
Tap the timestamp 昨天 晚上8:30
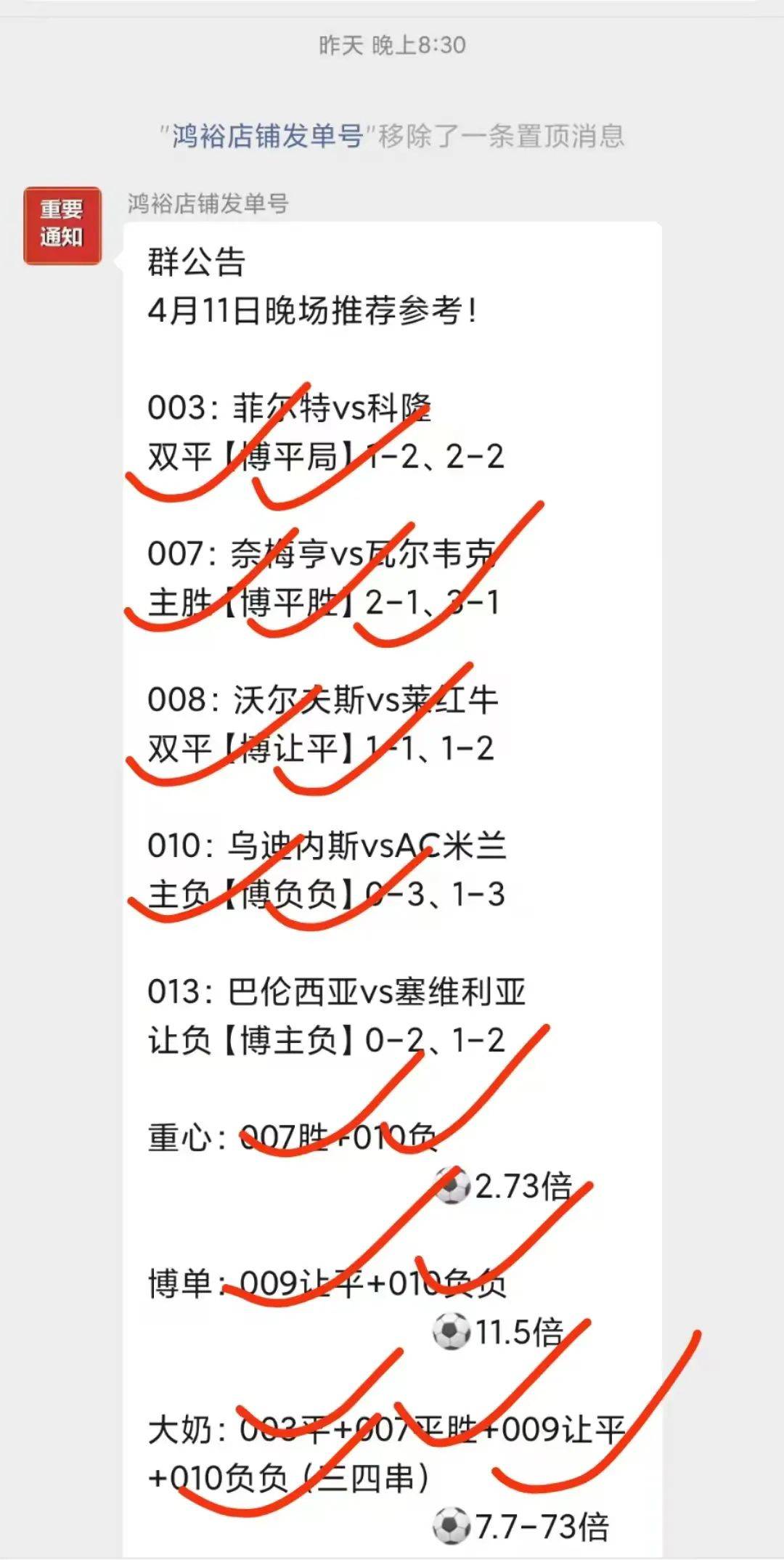392,44
